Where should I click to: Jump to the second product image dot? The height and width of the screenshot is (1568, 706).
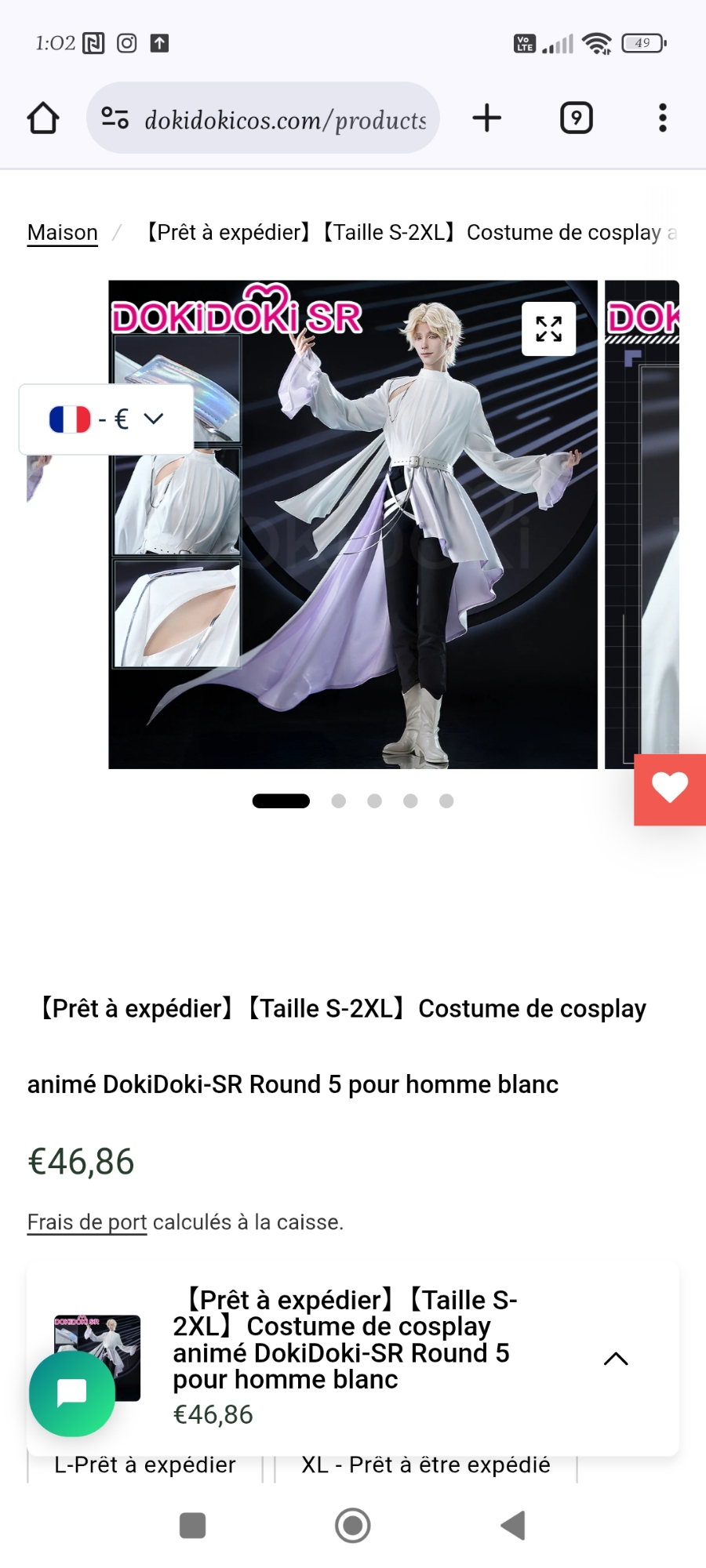pos(338,800)
